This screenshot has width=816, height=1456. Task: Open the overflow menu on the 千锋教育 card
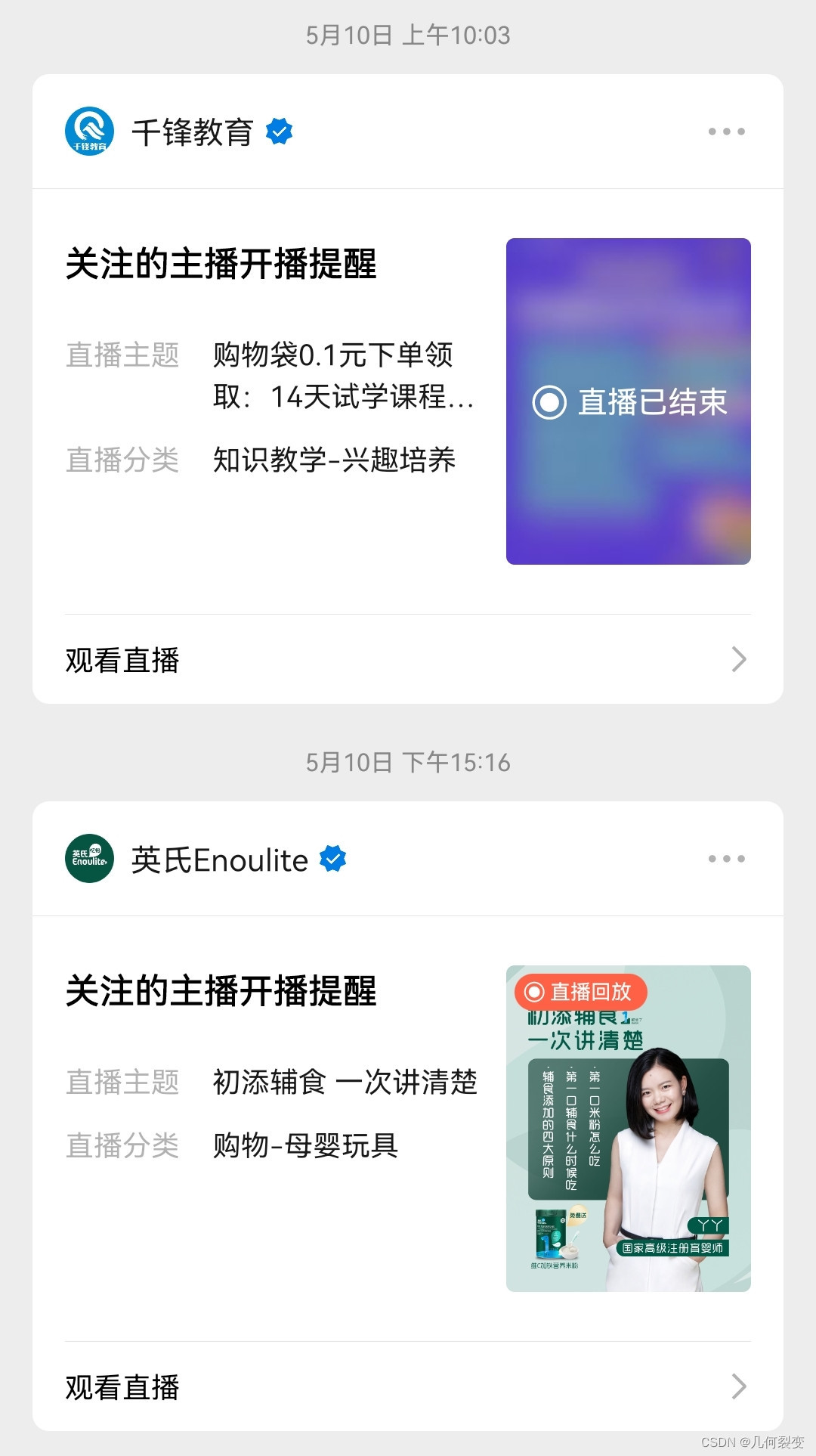[726, 132]
